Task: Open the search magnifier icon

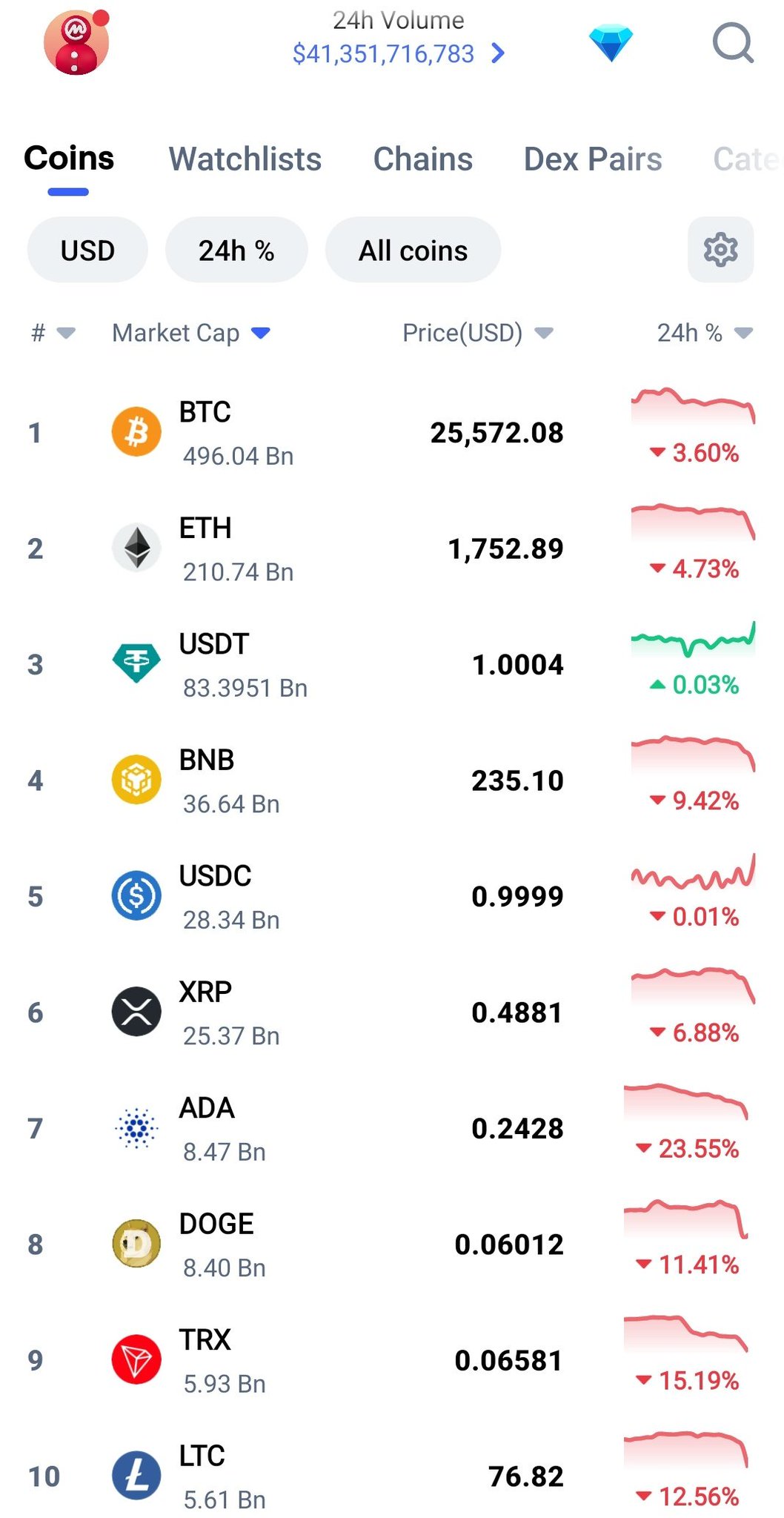Action: [733, 44]
